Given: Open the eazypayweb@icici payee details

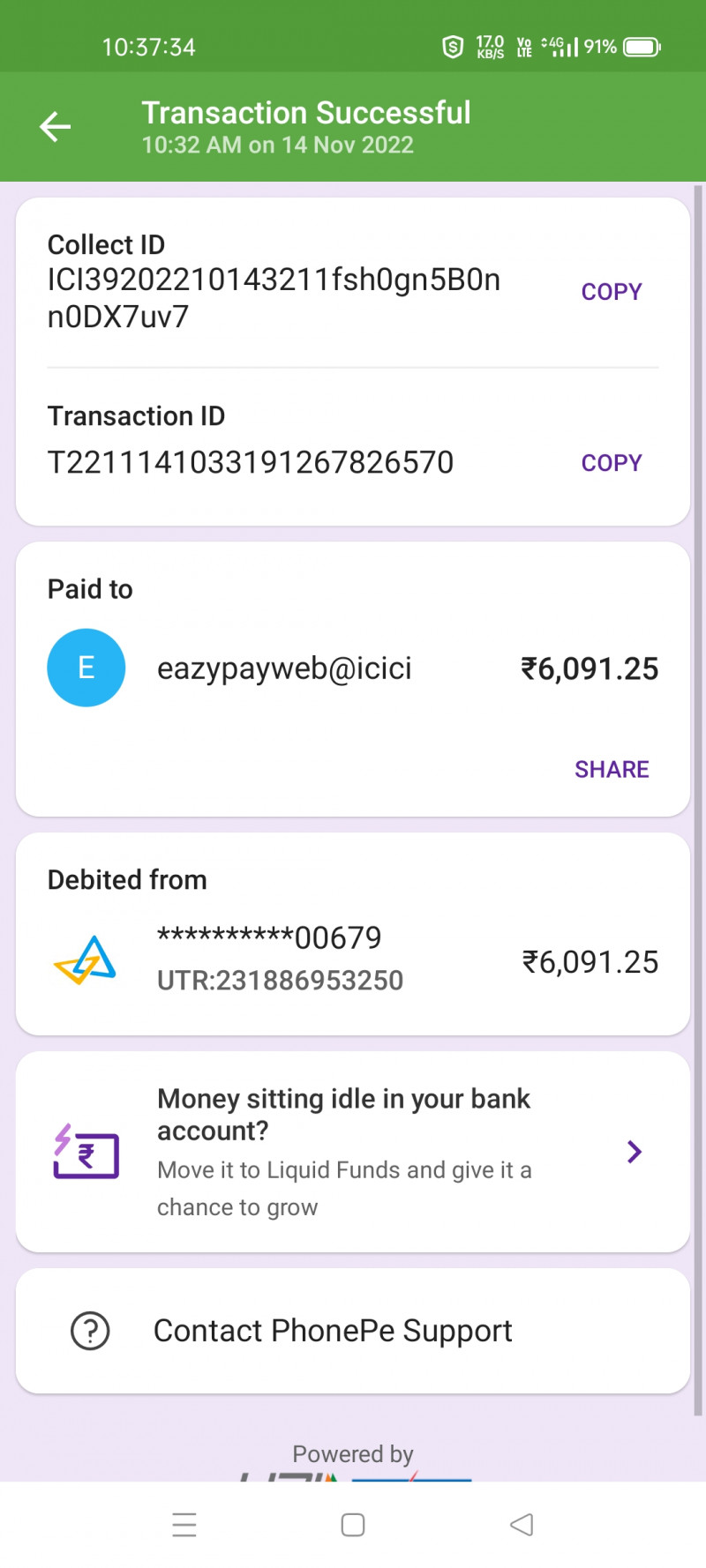Looking at the screenshot, I should (x=283, y=668).
